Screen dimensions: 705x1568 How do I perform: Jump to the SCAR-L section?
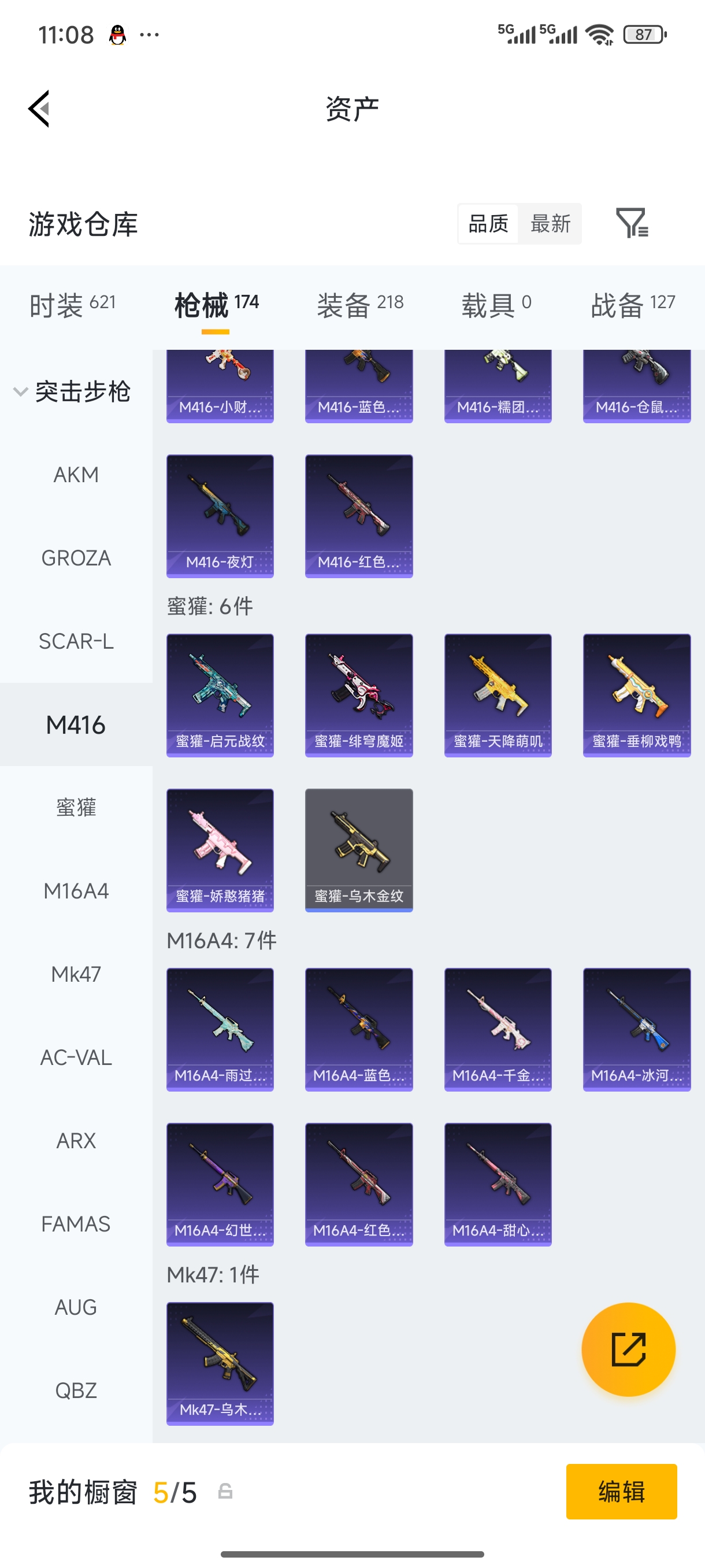pos(76,641)
